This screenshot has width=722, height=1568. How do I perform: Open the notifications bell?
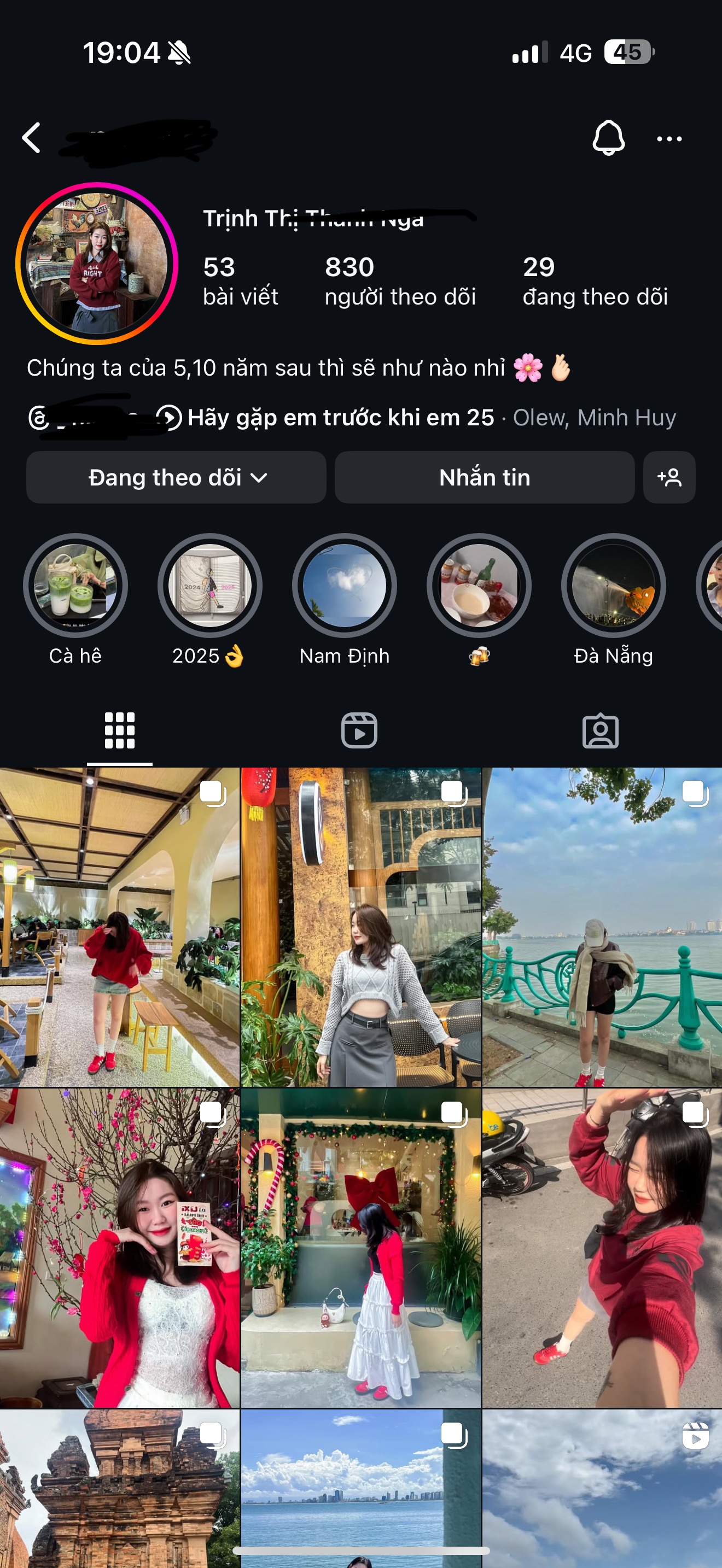608,138
